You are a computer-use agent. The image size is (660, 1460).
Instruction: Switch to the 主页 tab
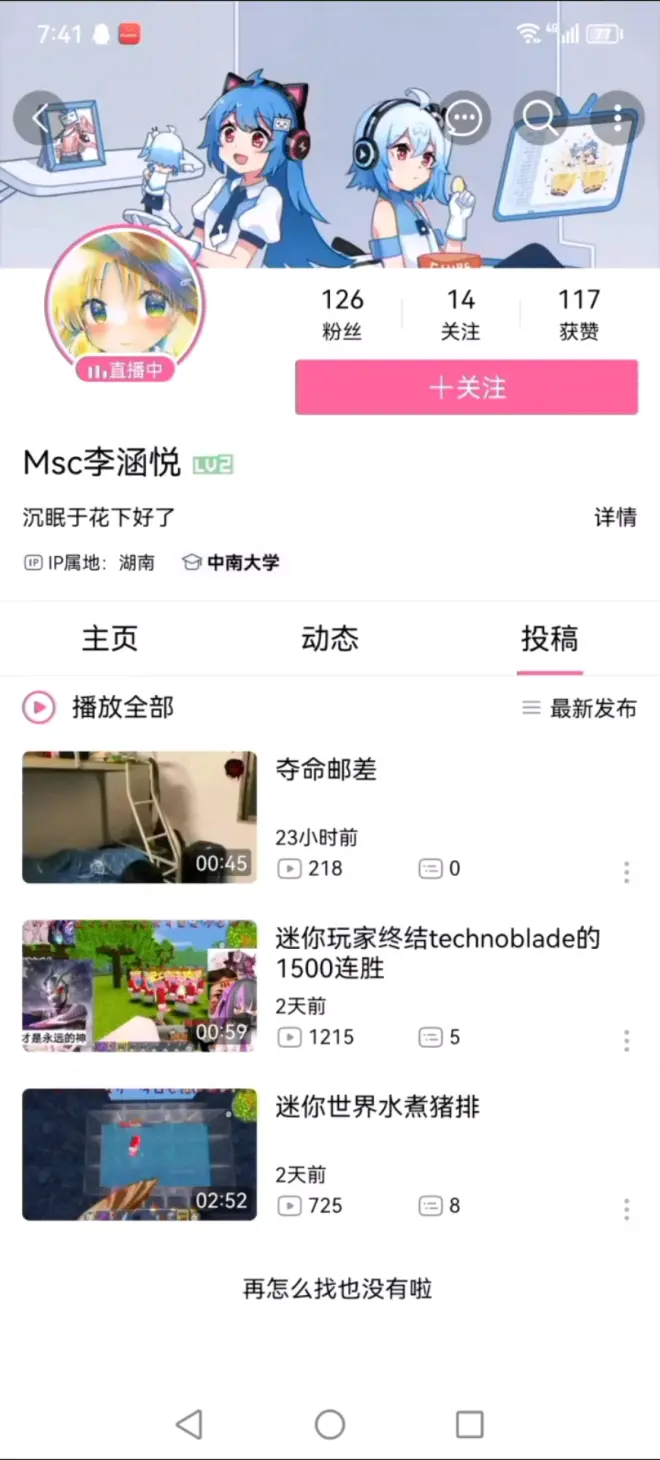[110, 638]
